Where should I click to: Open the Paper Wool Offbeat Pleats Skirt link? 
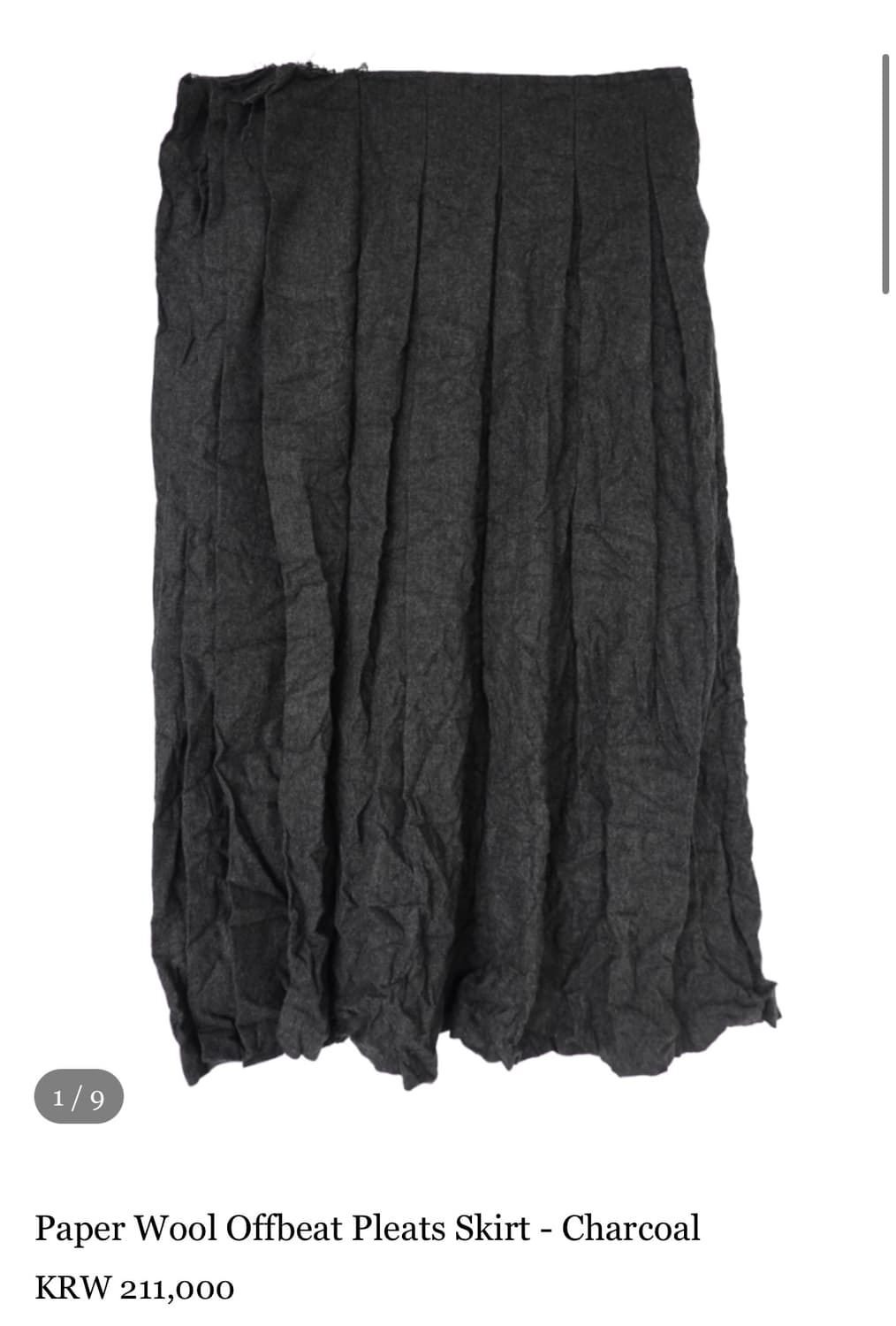coord(368,1227)
